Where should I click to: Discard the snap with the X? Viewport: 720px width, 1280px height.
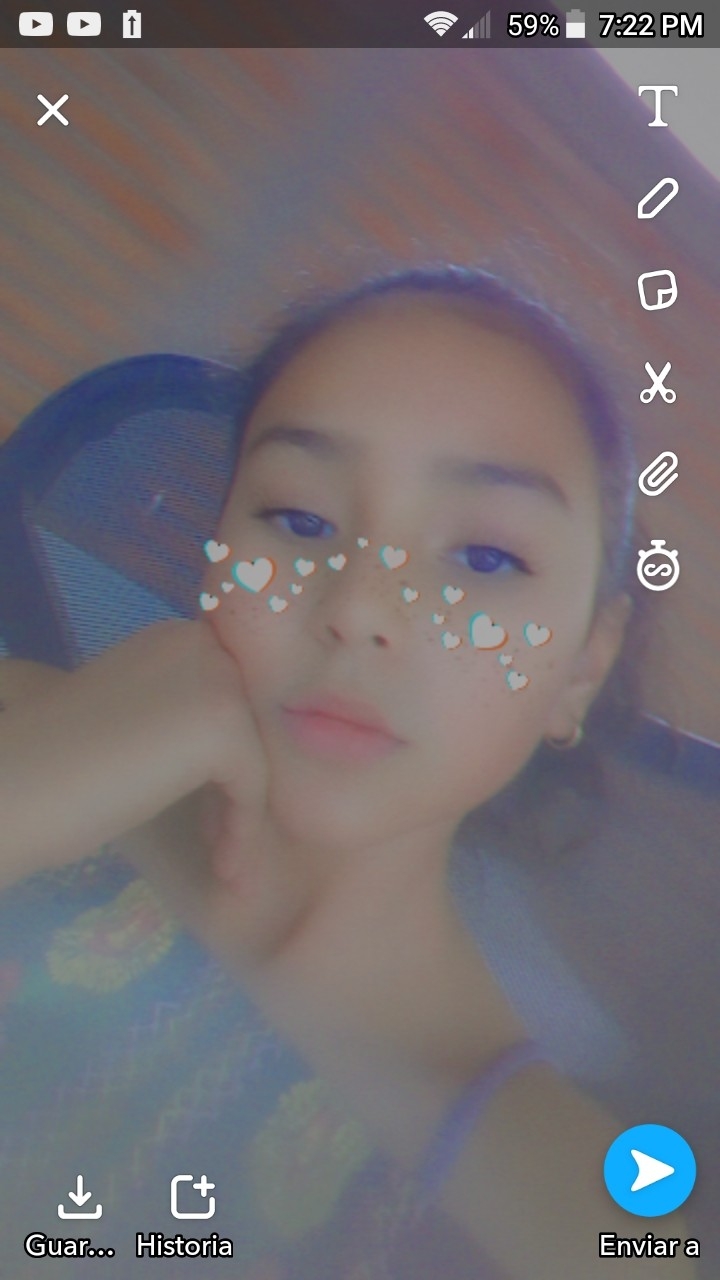point(53,110)
